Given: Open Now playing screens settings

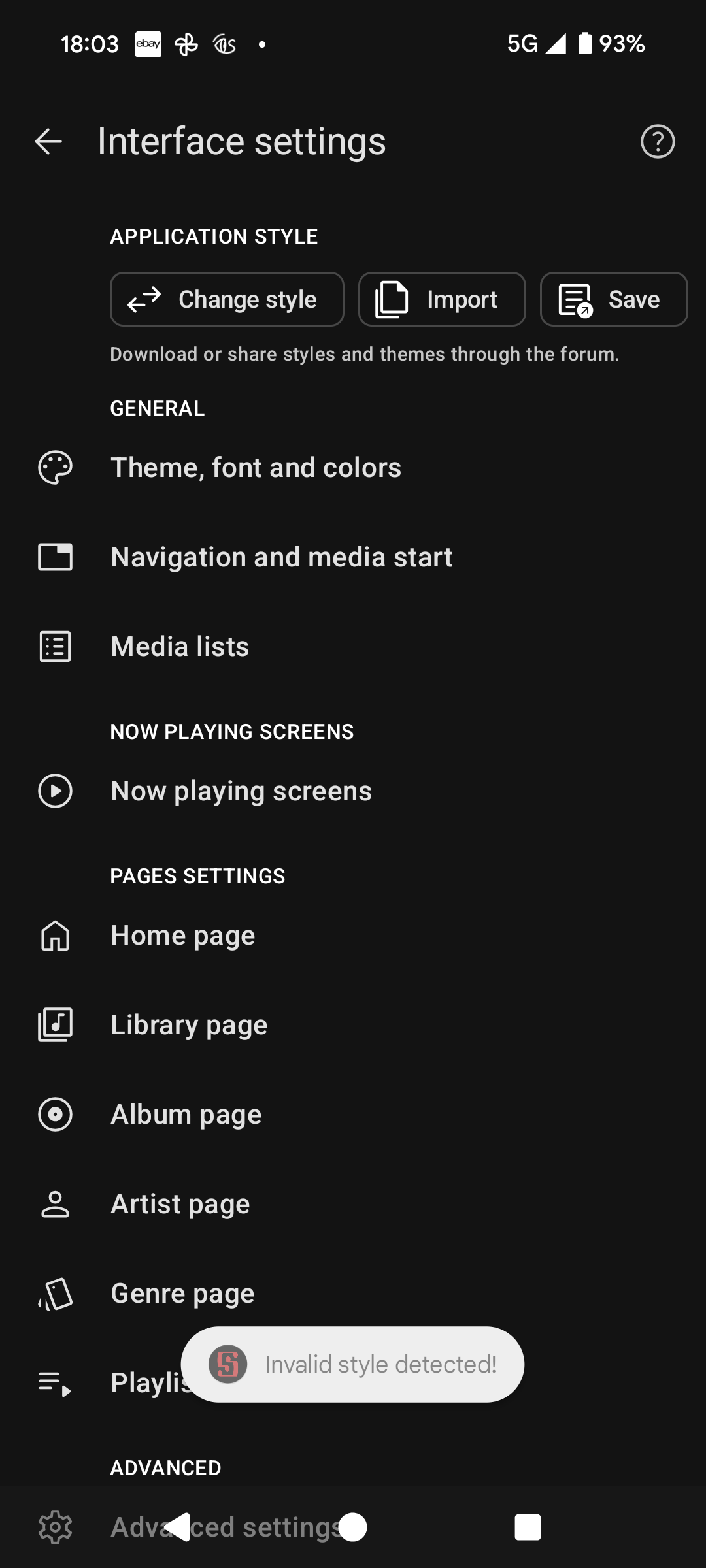Looking at the screenshot, I should [x=353, y=791].
